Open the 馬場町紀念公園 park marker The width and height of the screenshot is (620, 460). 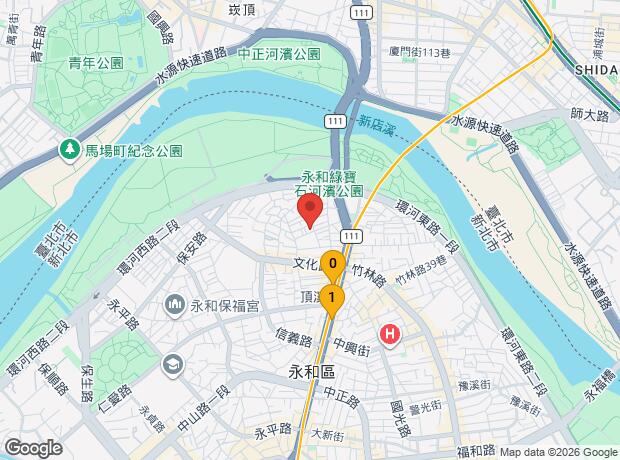click(x=70, y=150)
